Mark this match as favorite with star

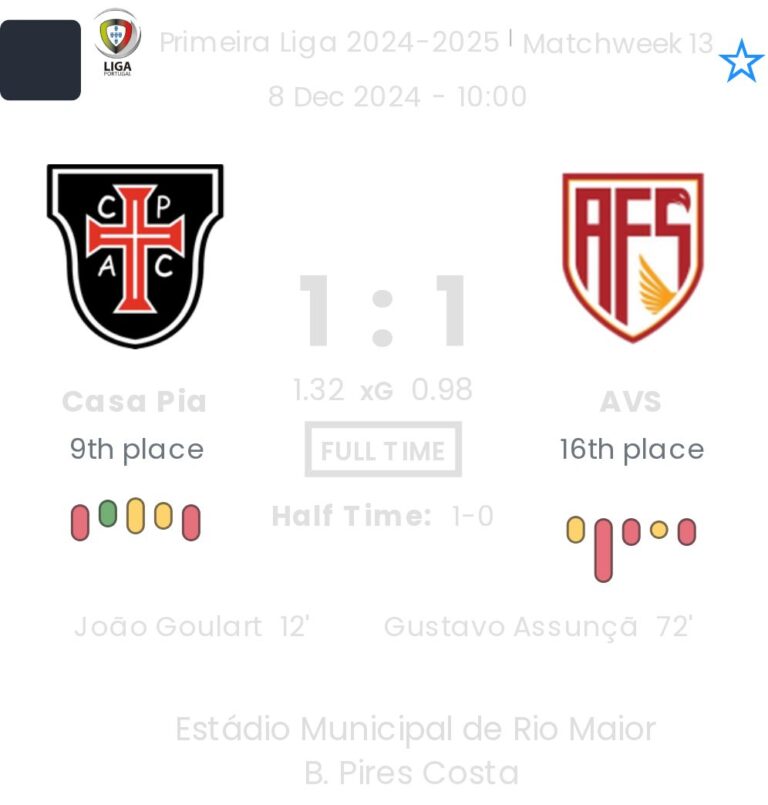pos(741,62)
